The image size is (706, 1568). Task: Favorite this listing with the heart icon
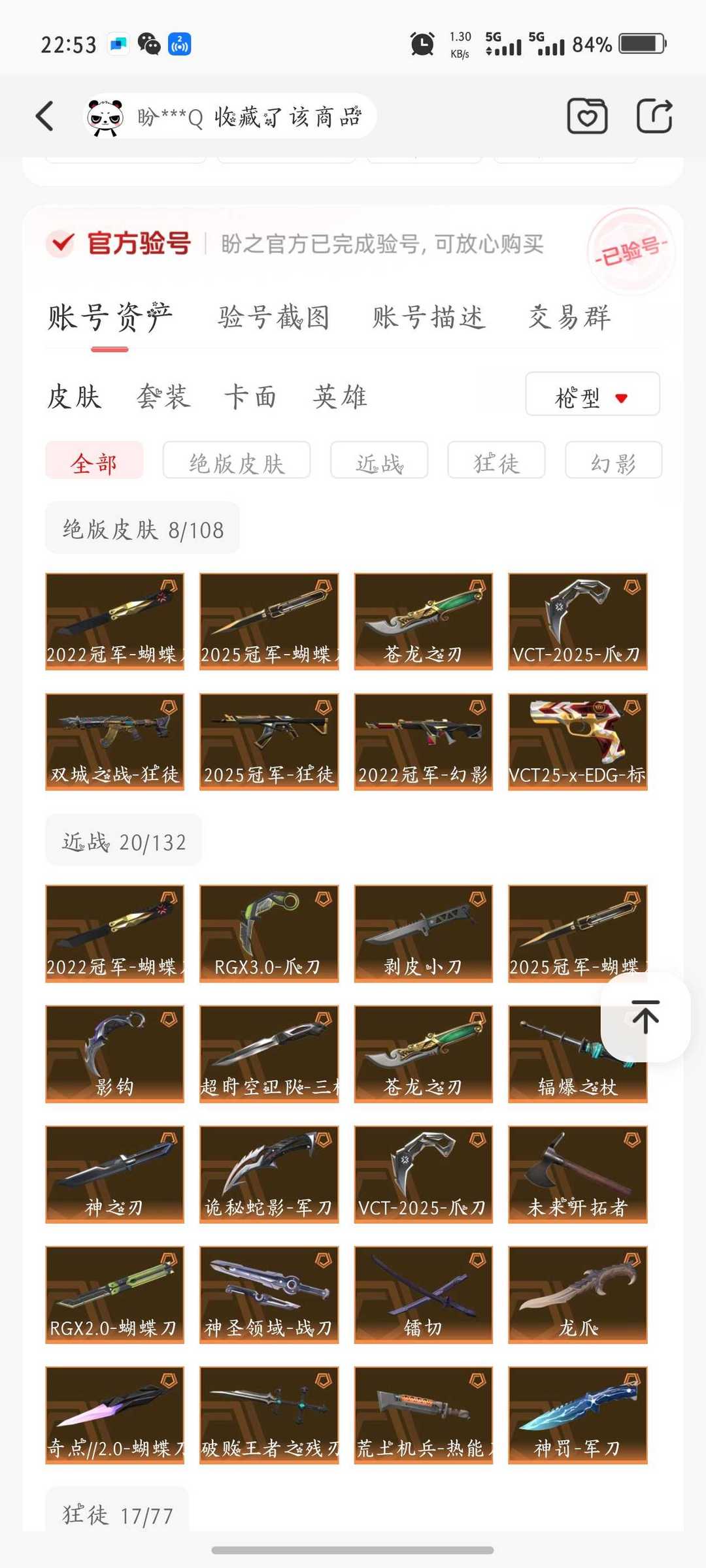[586, 117]
